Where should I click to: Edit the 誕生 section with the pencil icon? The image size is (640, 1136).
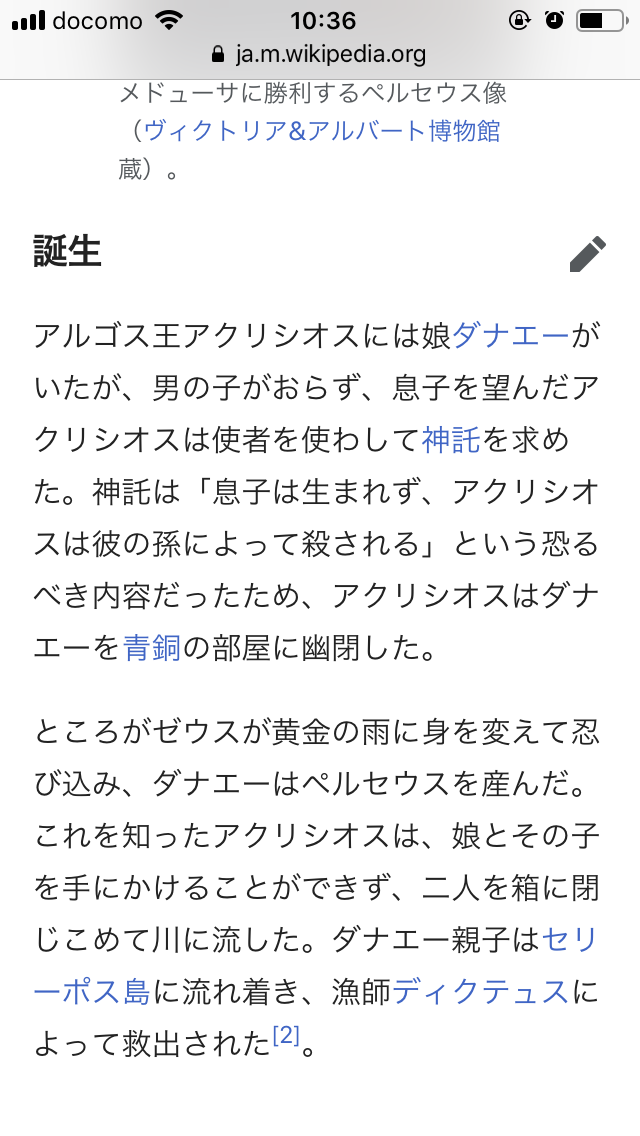[x=587, y=254]
